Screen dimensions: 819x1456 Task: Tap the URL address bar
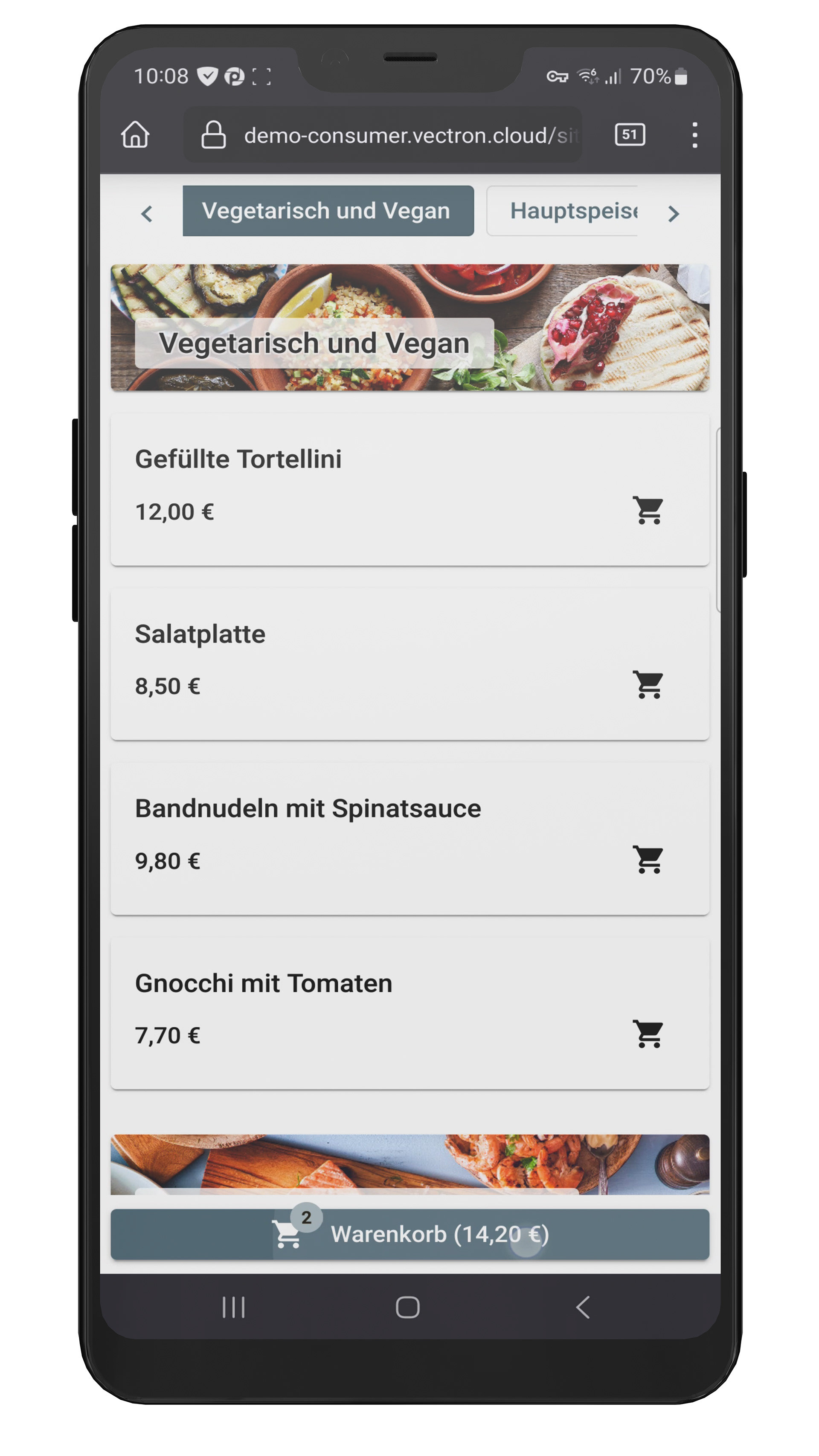coord(390,136)
